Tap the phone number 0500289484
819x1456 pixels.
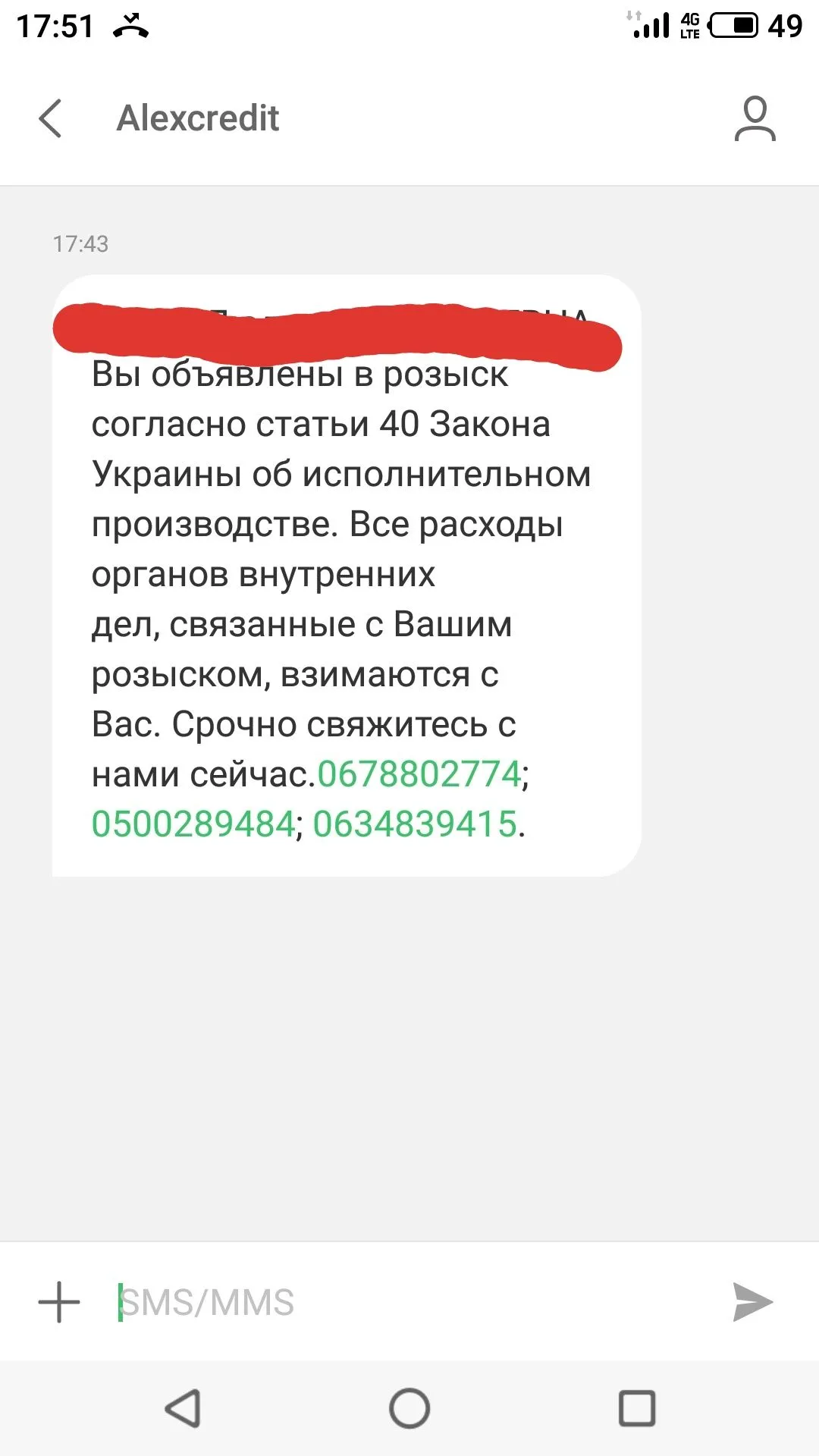point(193,824)
